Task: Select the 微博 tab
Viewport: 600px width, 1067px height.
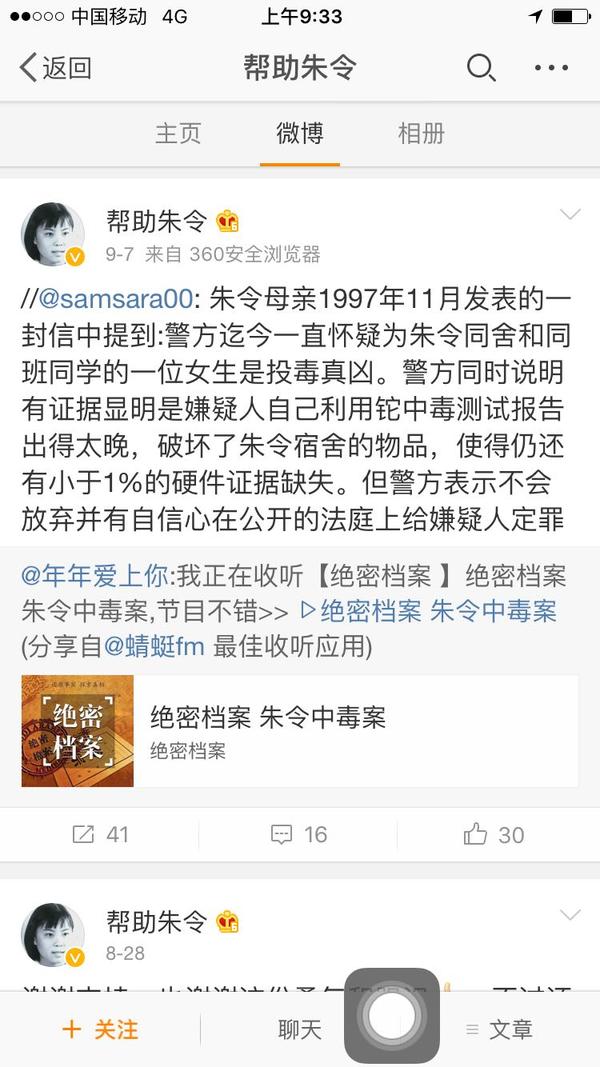Action: (x=299, y=133)
